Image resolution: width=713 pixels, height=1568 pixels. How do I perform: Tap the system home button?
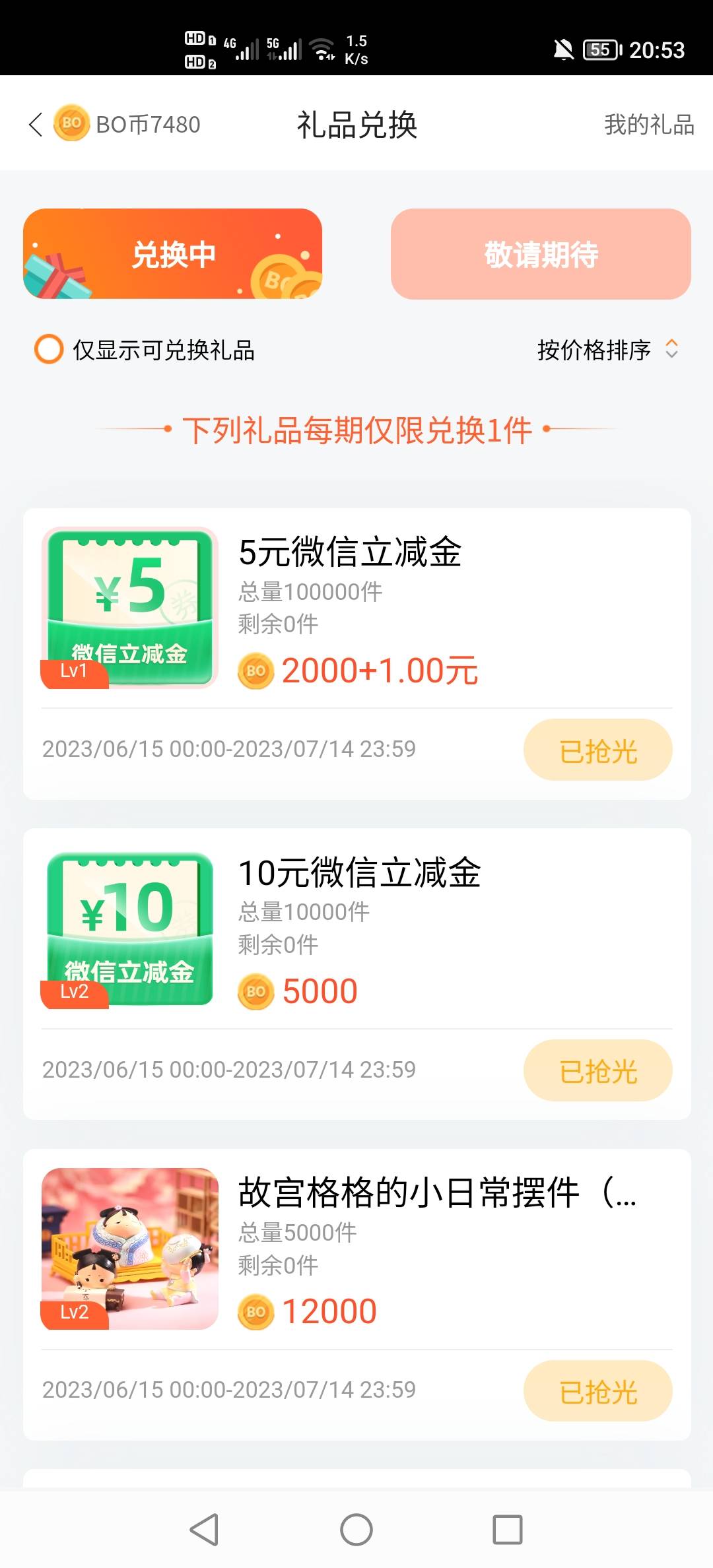pyautogui.click(x=356, y=1530)
